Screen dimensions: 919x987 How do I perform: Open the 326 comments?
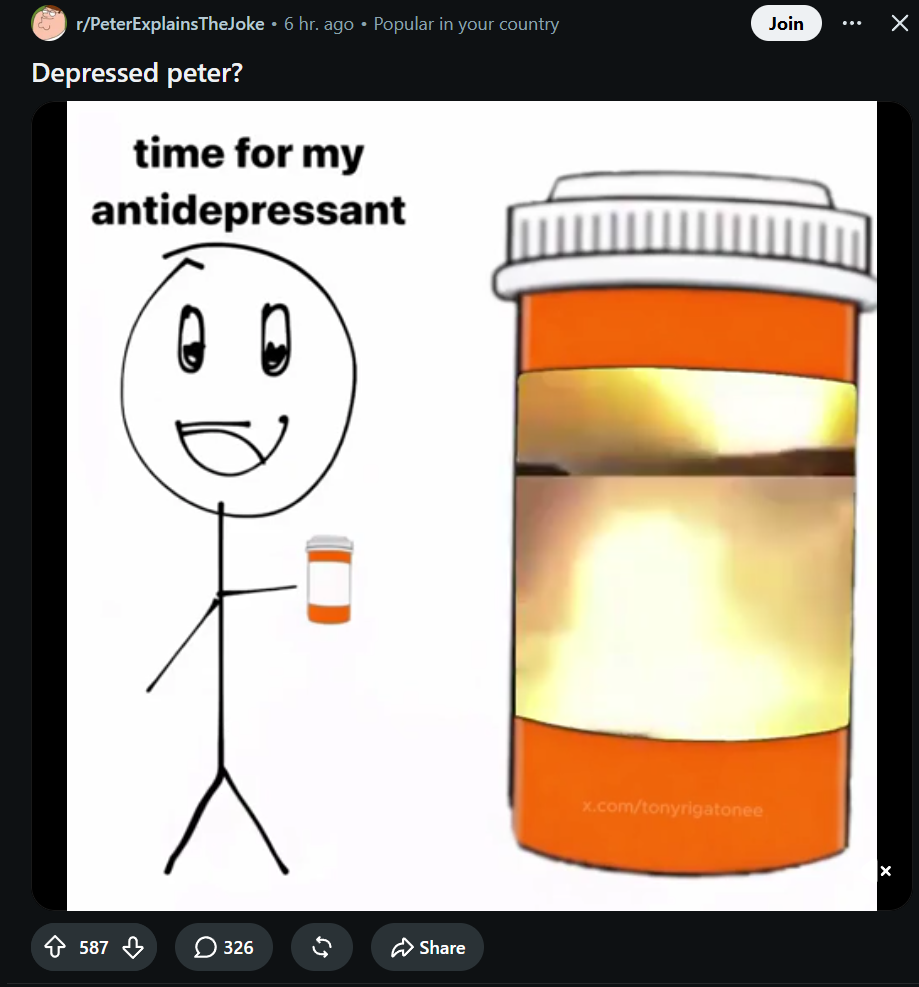coord(224,947)
